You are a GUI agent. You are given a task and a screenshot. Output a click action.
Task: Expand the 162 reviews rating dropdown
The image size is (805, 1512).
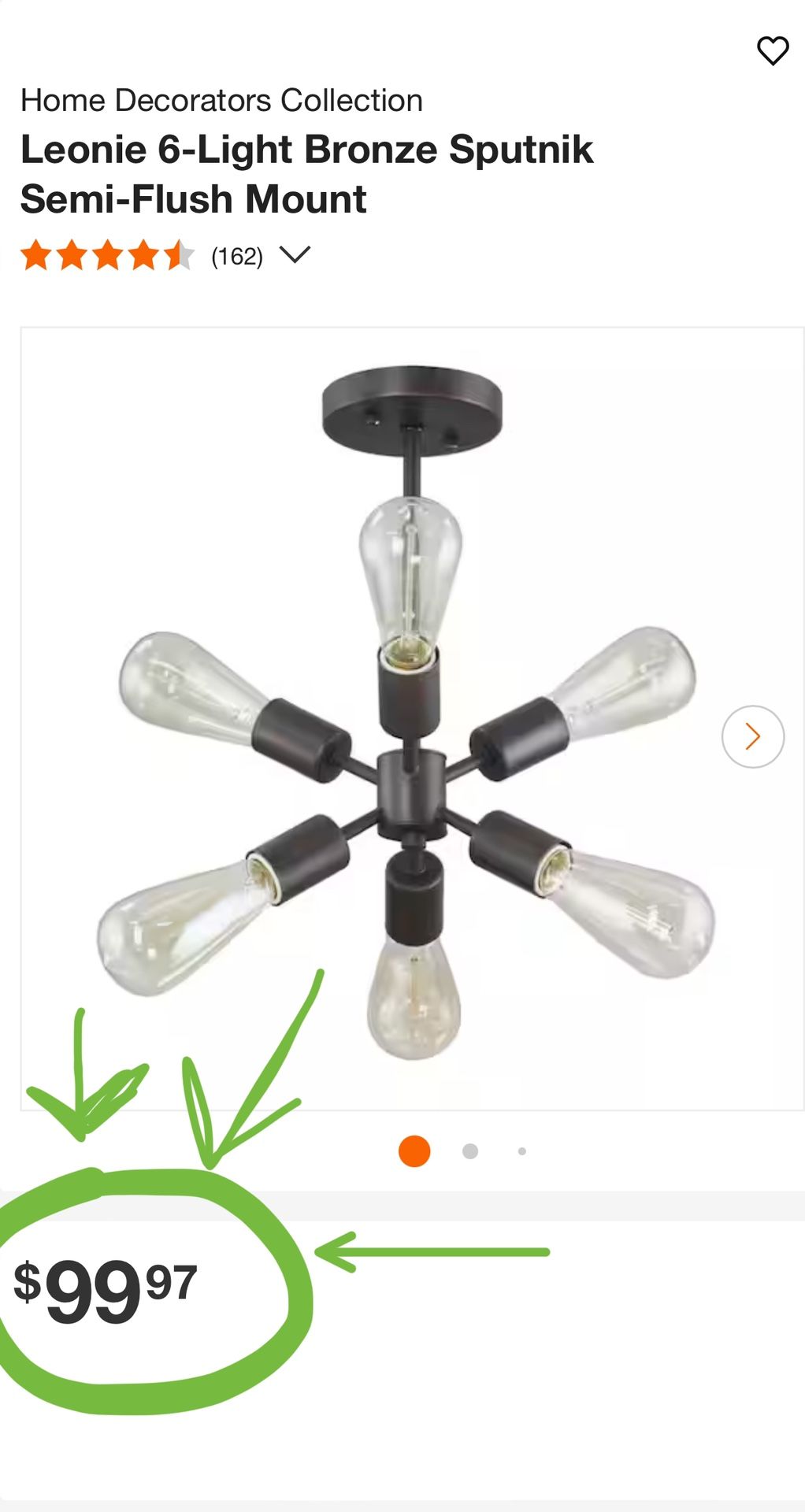(295, 255)
